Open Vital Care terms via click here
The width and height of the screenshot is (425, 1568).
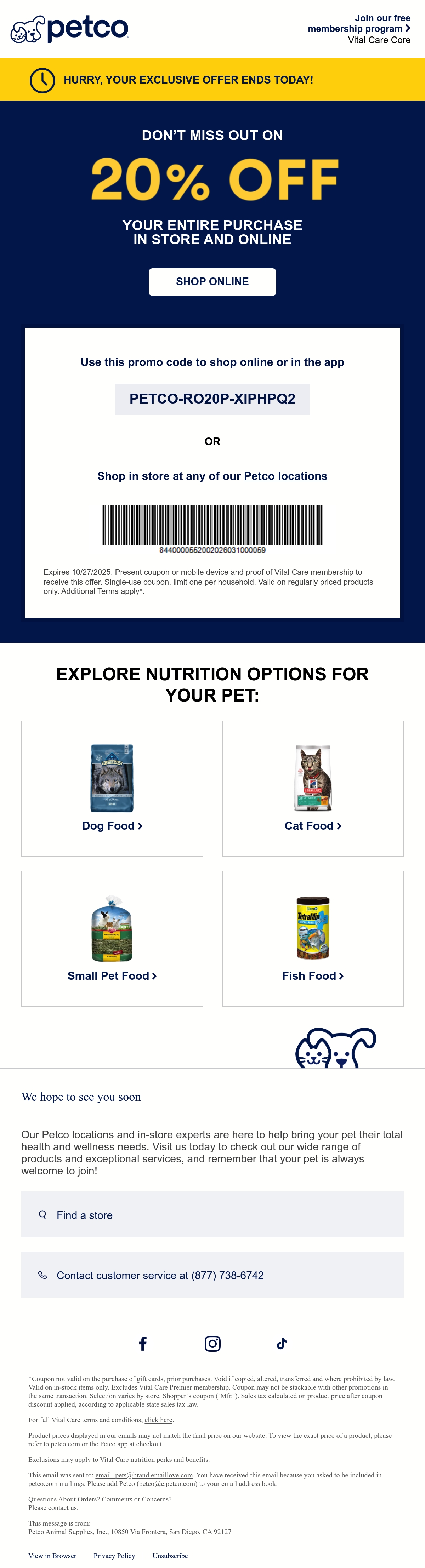click(x=158, y=1419)
